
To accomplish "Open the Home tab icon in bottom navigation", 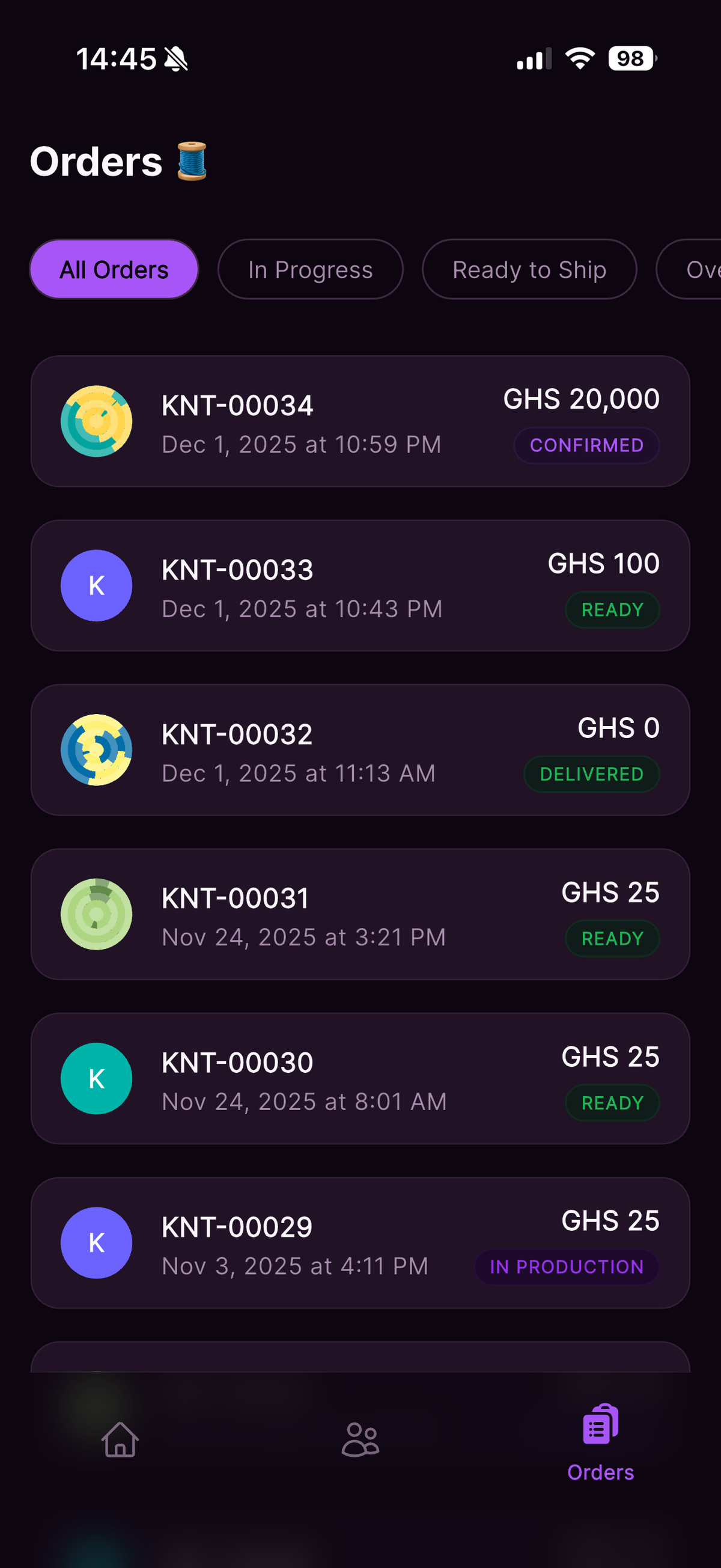I will coord(121,1441).
